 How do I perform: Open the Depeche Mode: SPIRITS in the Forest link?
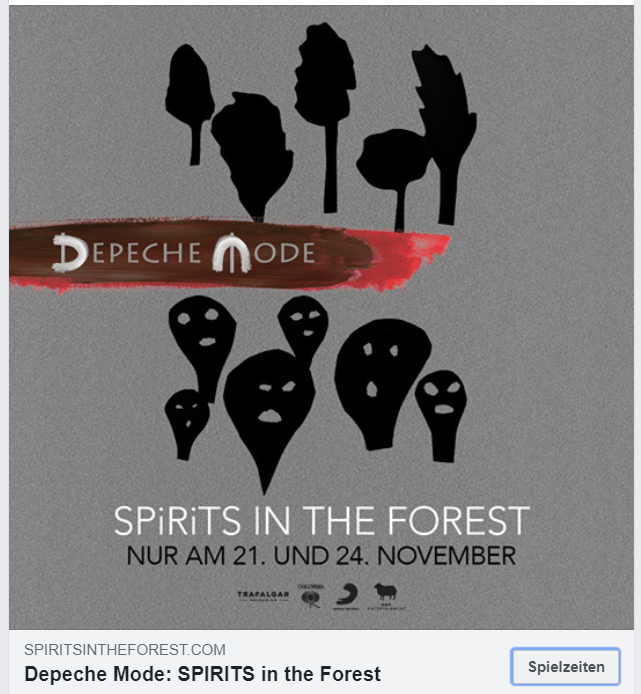[x=202, y=673]
